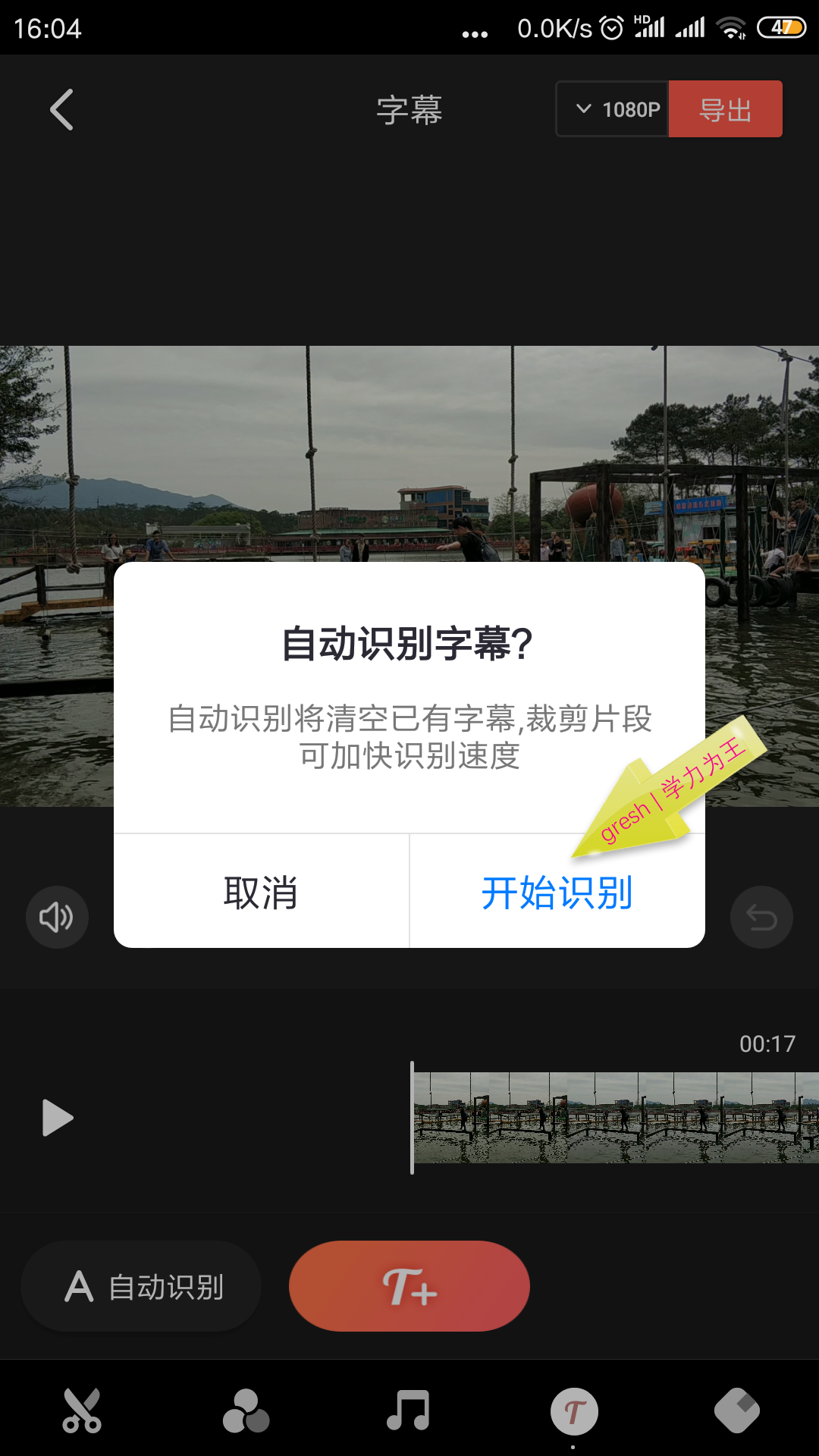The height and width of the screenshot is (1456, 819).
Task: Open the 取消 cancel option in dialog
Action: point(261,893)
